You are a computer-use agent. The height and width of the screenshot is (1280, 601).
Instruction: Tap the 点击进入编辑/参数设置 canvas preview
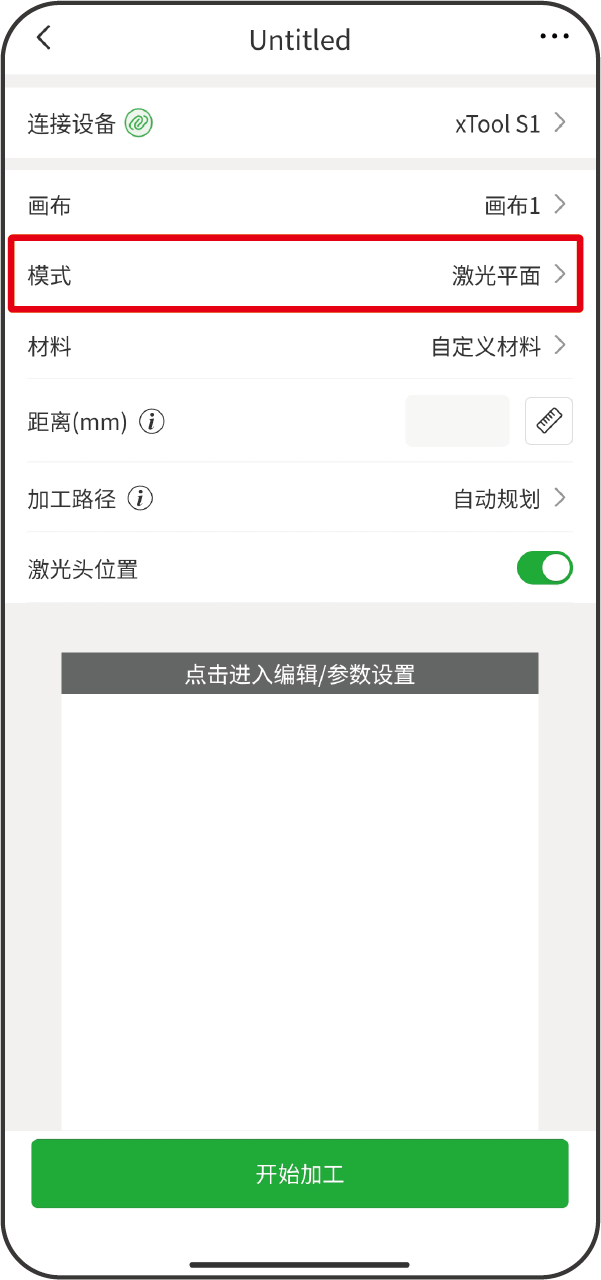pyautogui.click(x=300, y=880)
